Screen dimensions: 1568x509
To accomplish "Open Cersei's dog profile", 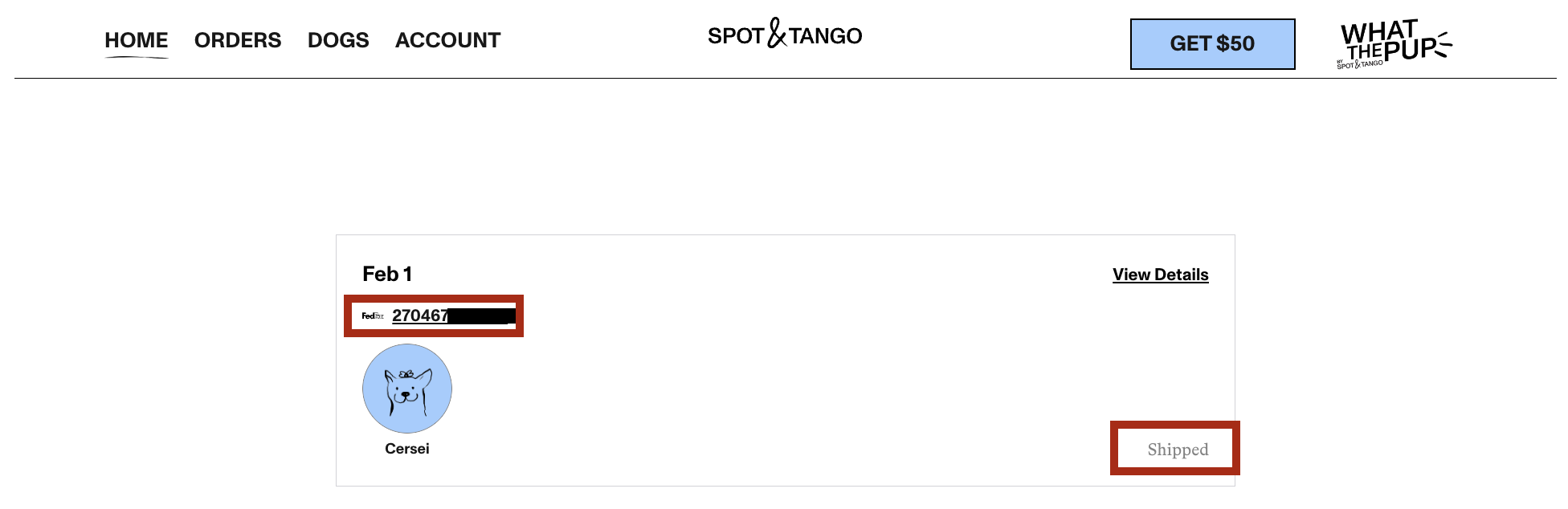I will pyautogui.click(x=407, y=389).
